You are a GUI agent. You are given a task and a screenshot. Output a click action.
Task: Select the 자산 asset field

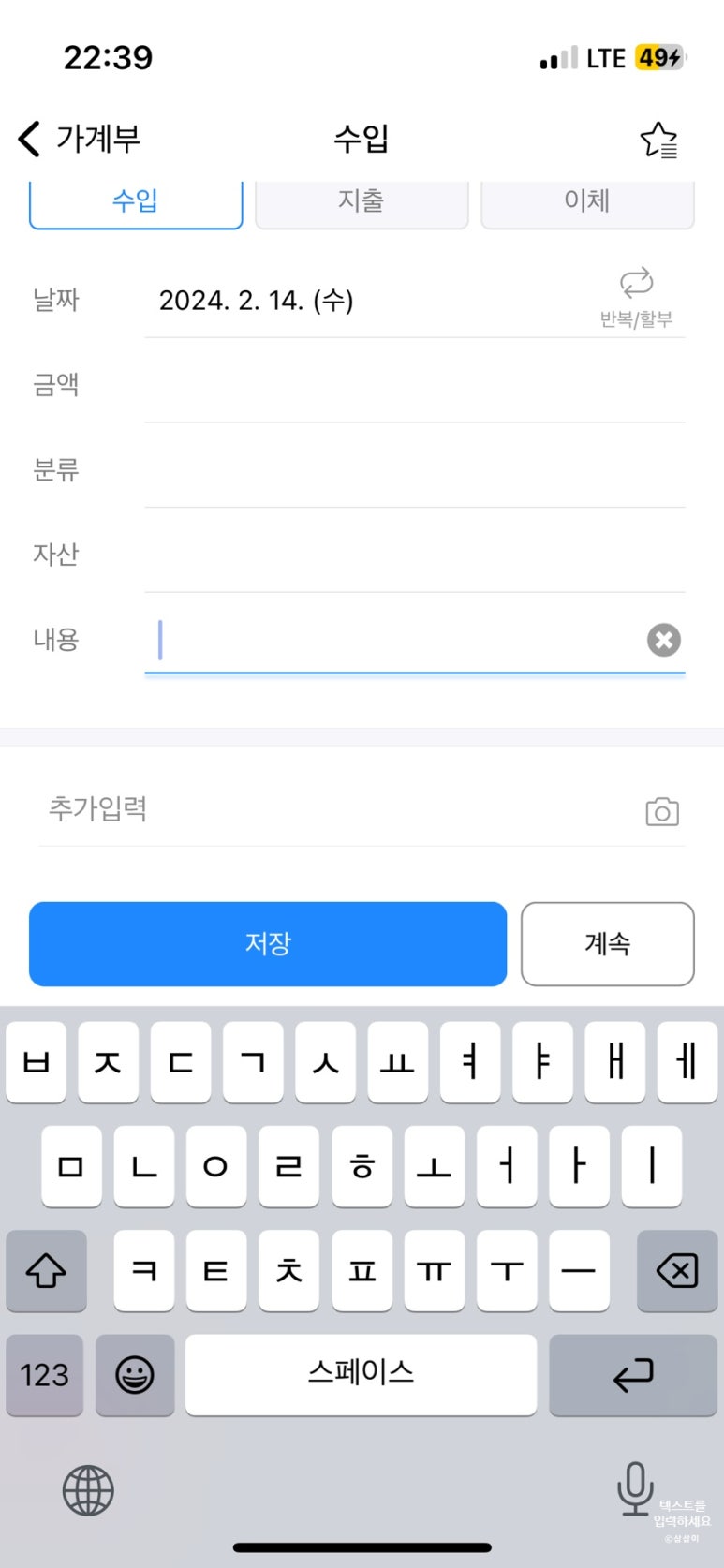(x=414, y=555)
